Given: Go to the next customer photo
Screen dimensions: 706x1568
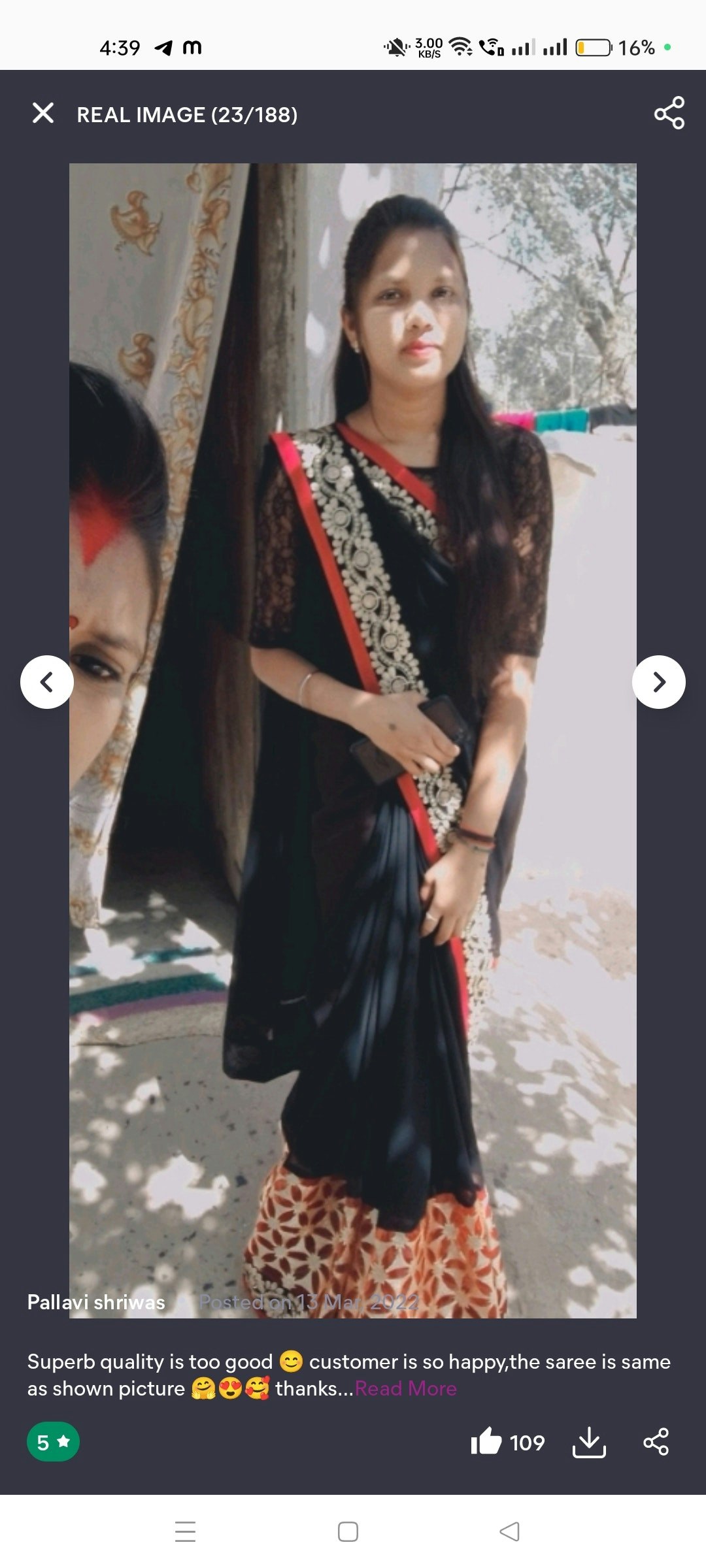Looking at the screenshot, I should click(658, 681).
